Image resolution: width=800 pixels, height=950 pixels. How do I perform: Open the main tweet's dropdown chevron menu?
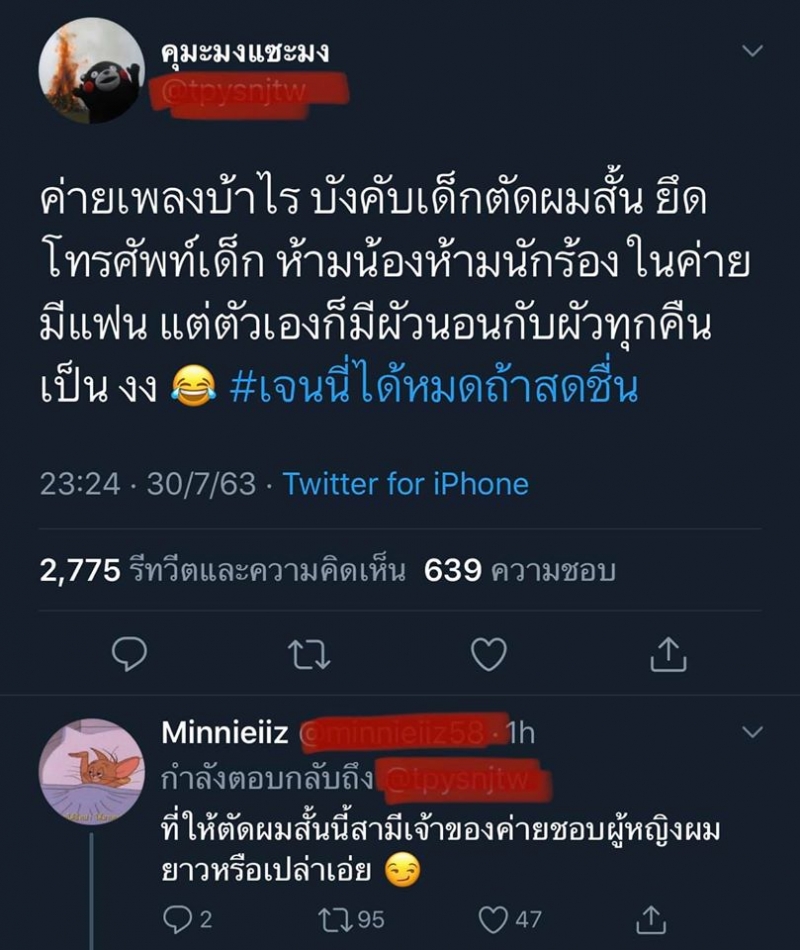752,50
